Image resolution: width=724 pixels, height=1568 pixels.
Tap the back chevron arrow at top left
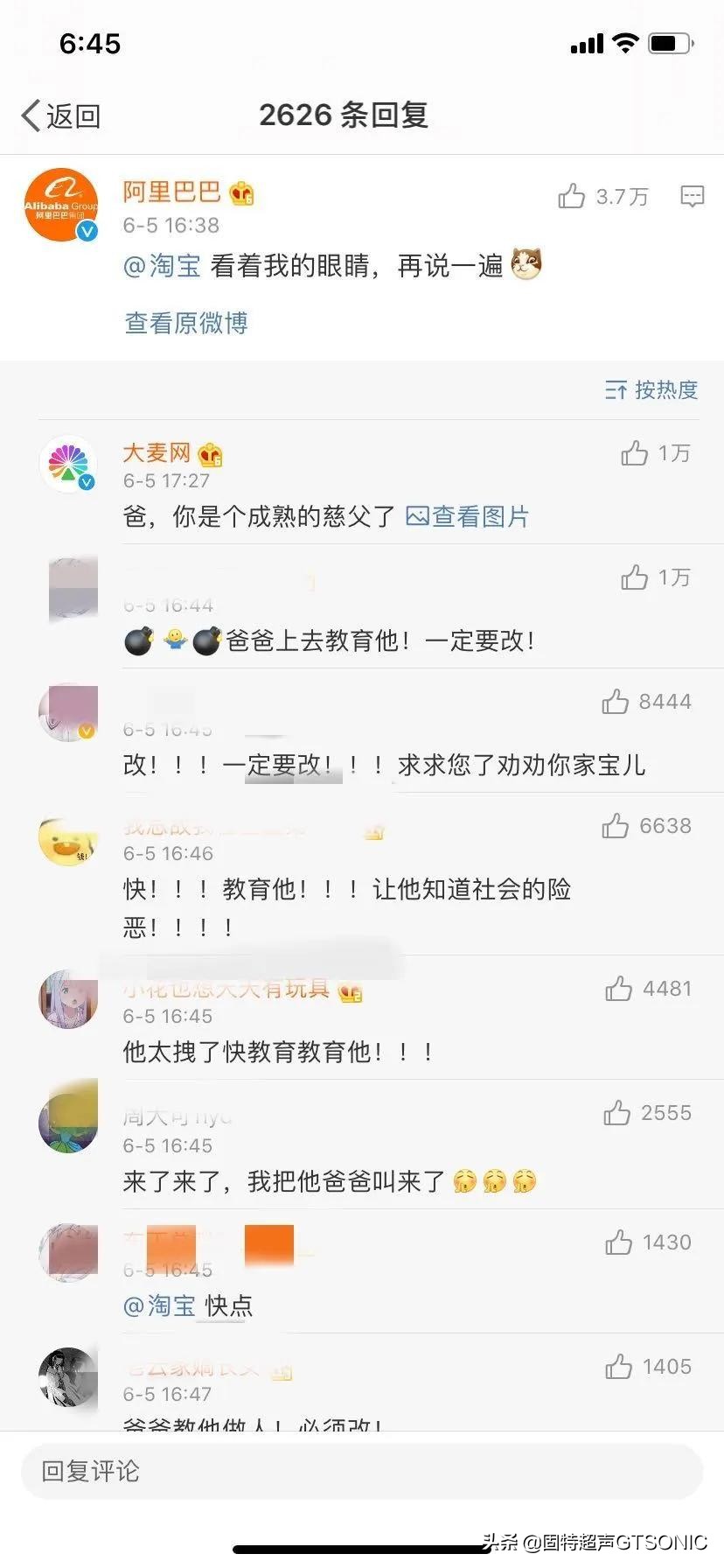pyautogui.click(x=31, y=114)
